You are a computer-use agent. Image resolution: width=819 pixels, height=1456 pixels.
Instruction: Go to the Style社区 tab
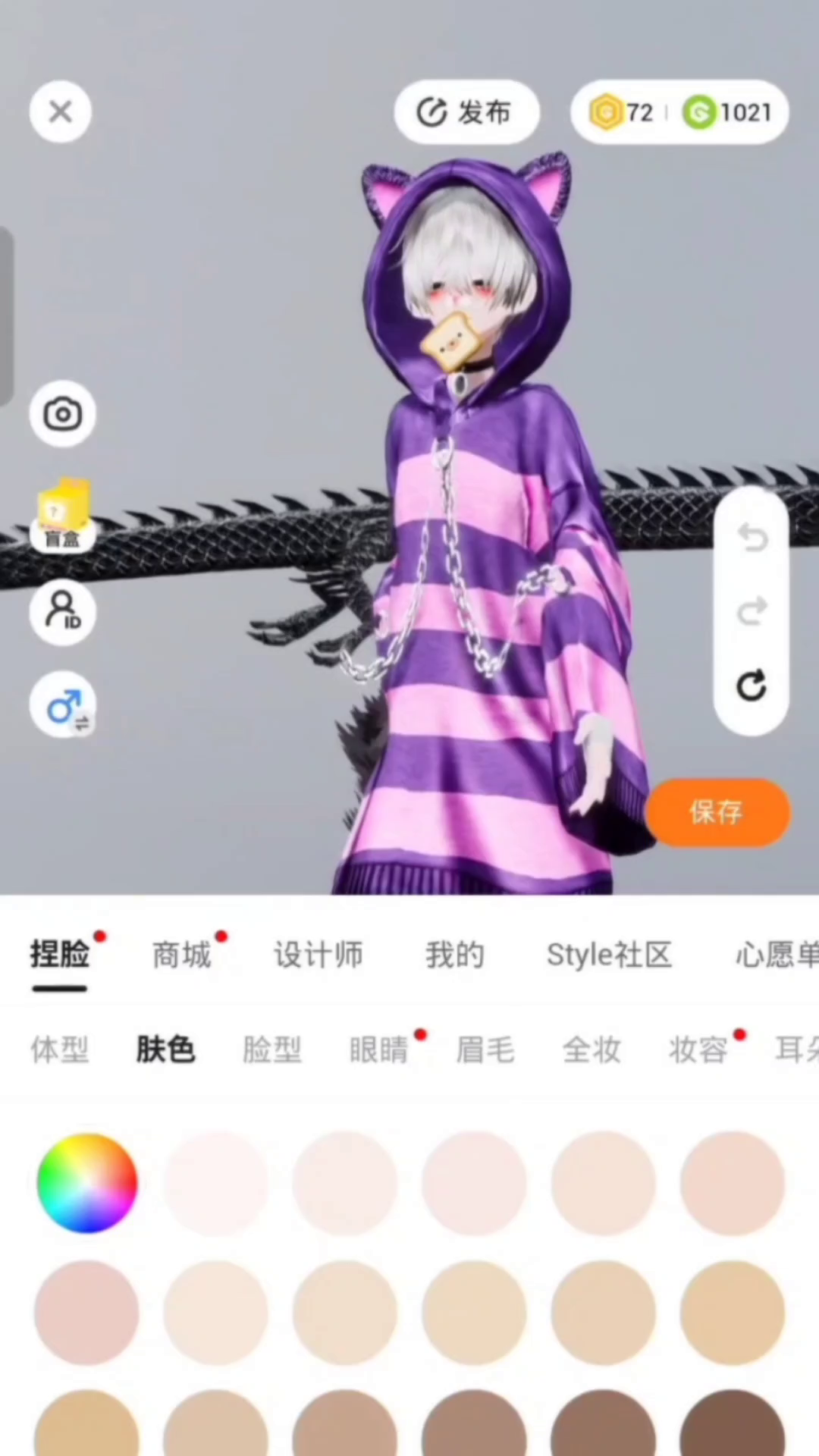(609, 955)
